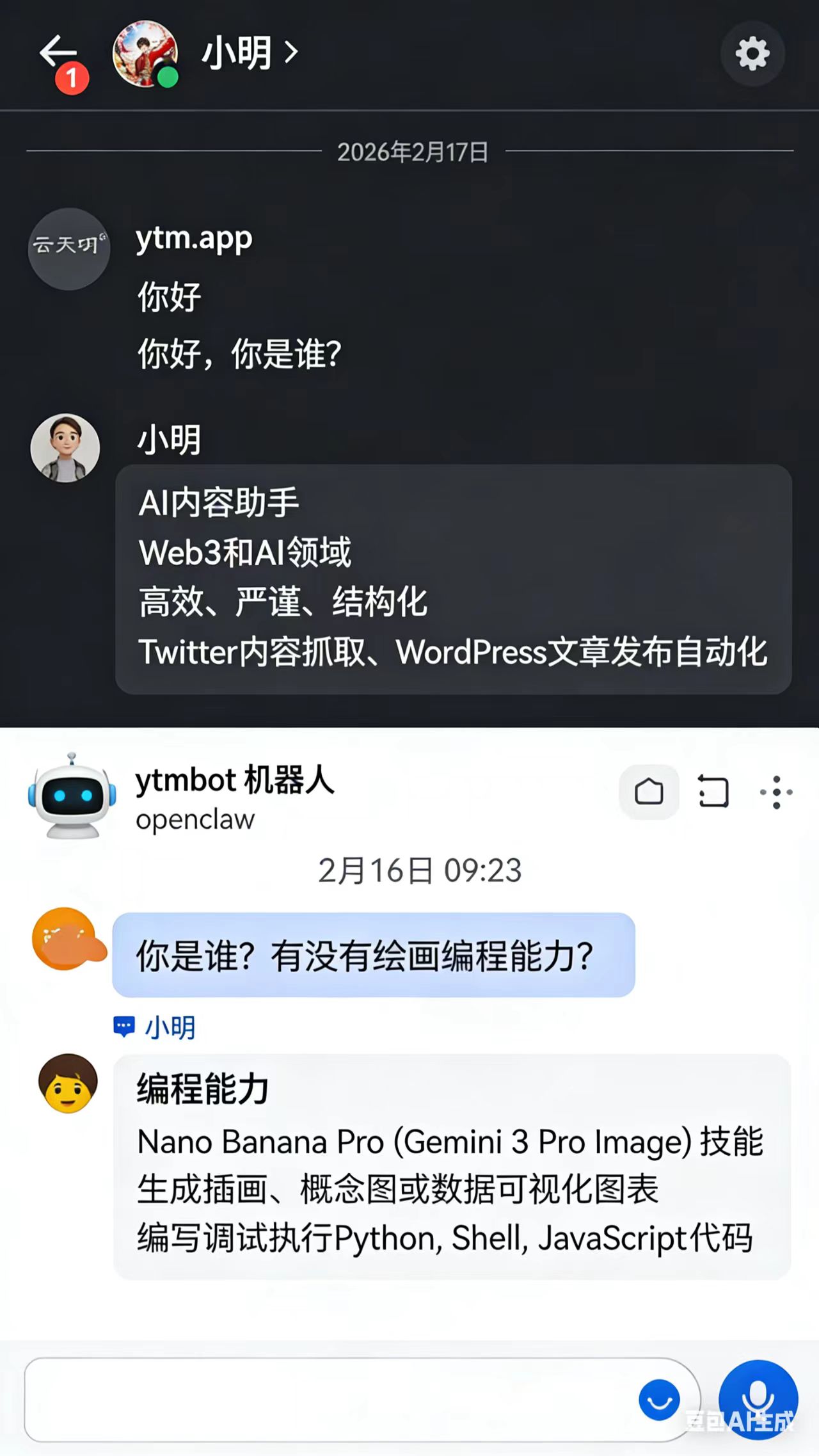The height and width of the screenshot is (1456, 819).
Task: Tap the back arrow with unread badge
Action: (x=59, y=54)
